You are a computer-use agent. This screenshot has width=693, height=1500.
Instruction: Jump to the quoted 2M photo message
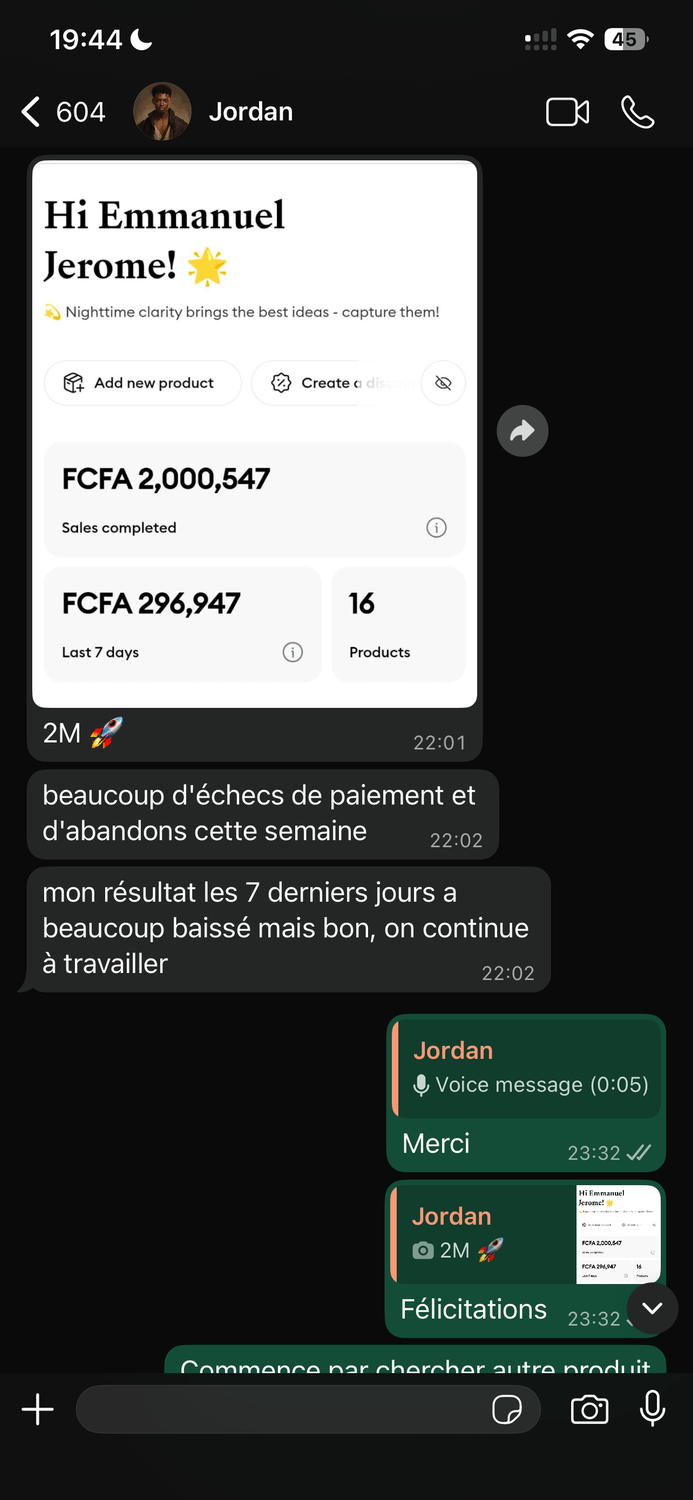526,1235
